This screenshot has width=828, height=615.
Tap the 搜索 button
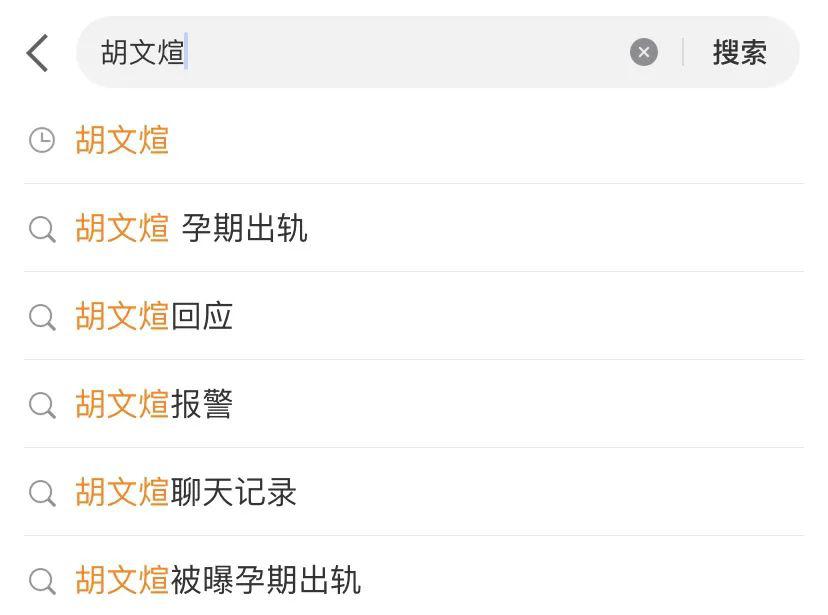[x=739, y=52]
